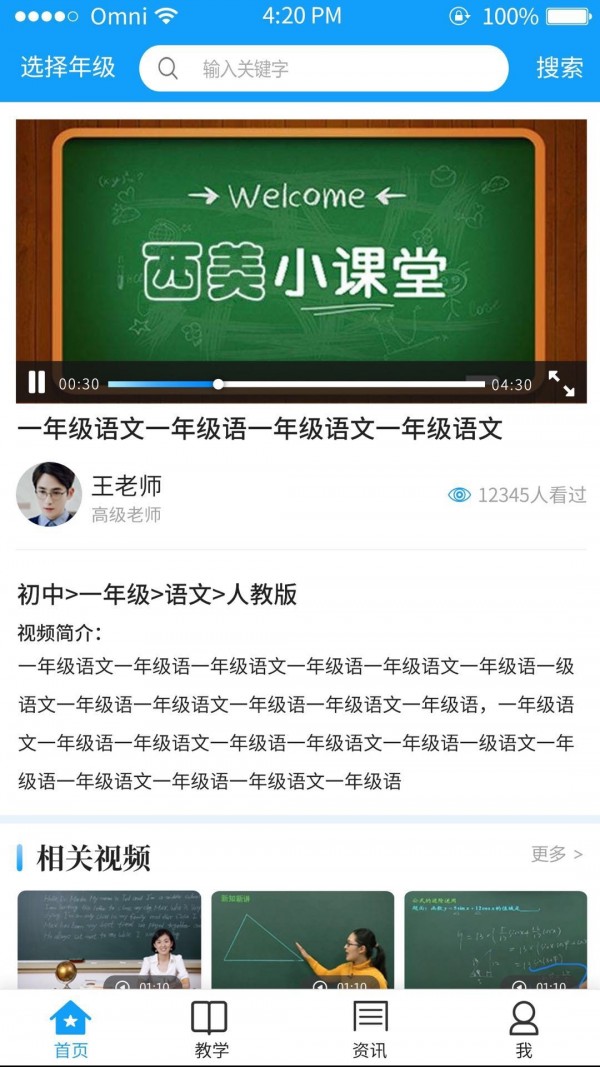Open 王老师's teacher profile

pos(48,494)
